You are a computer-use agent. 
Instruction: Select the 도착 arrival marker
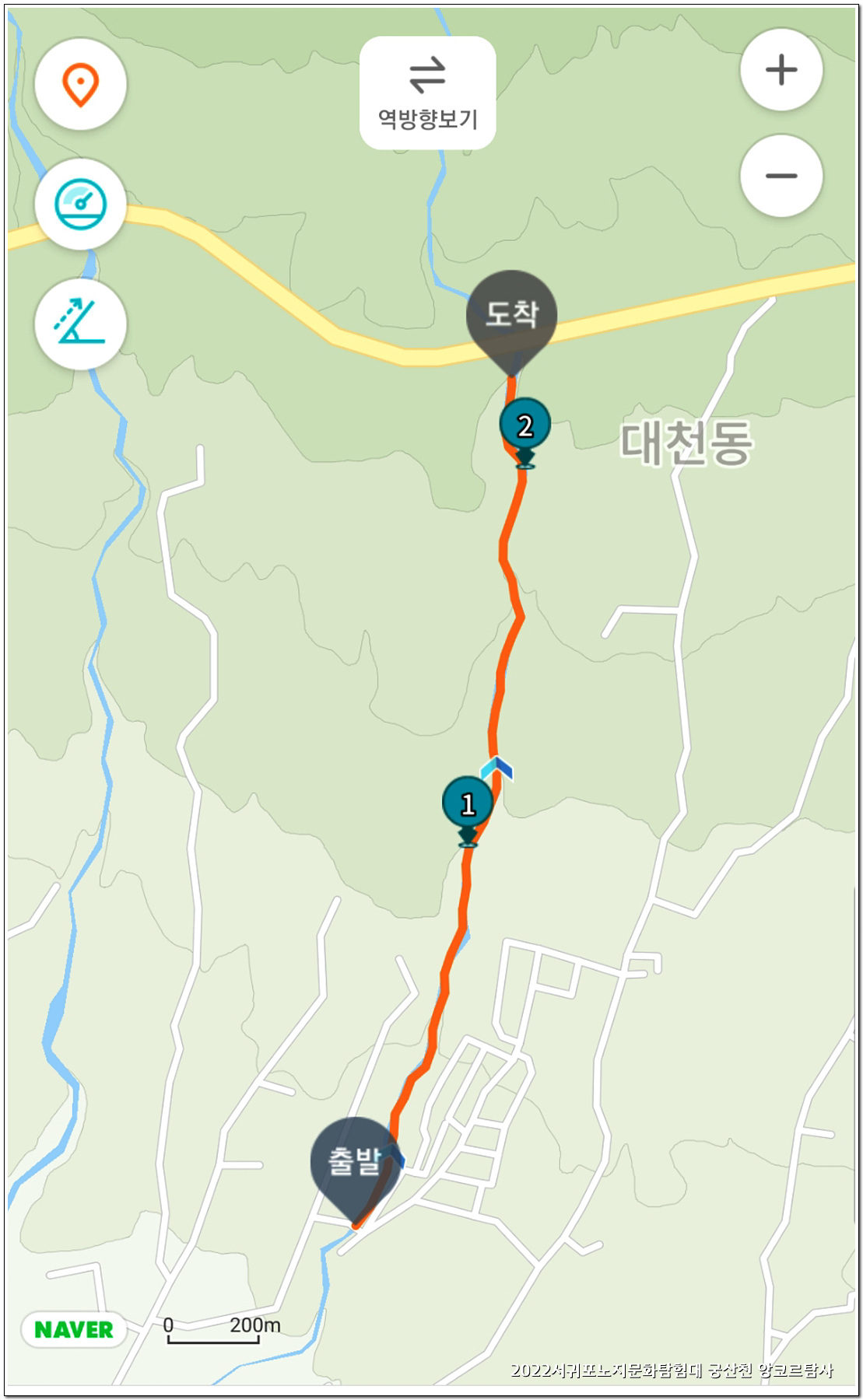point(511,315)
